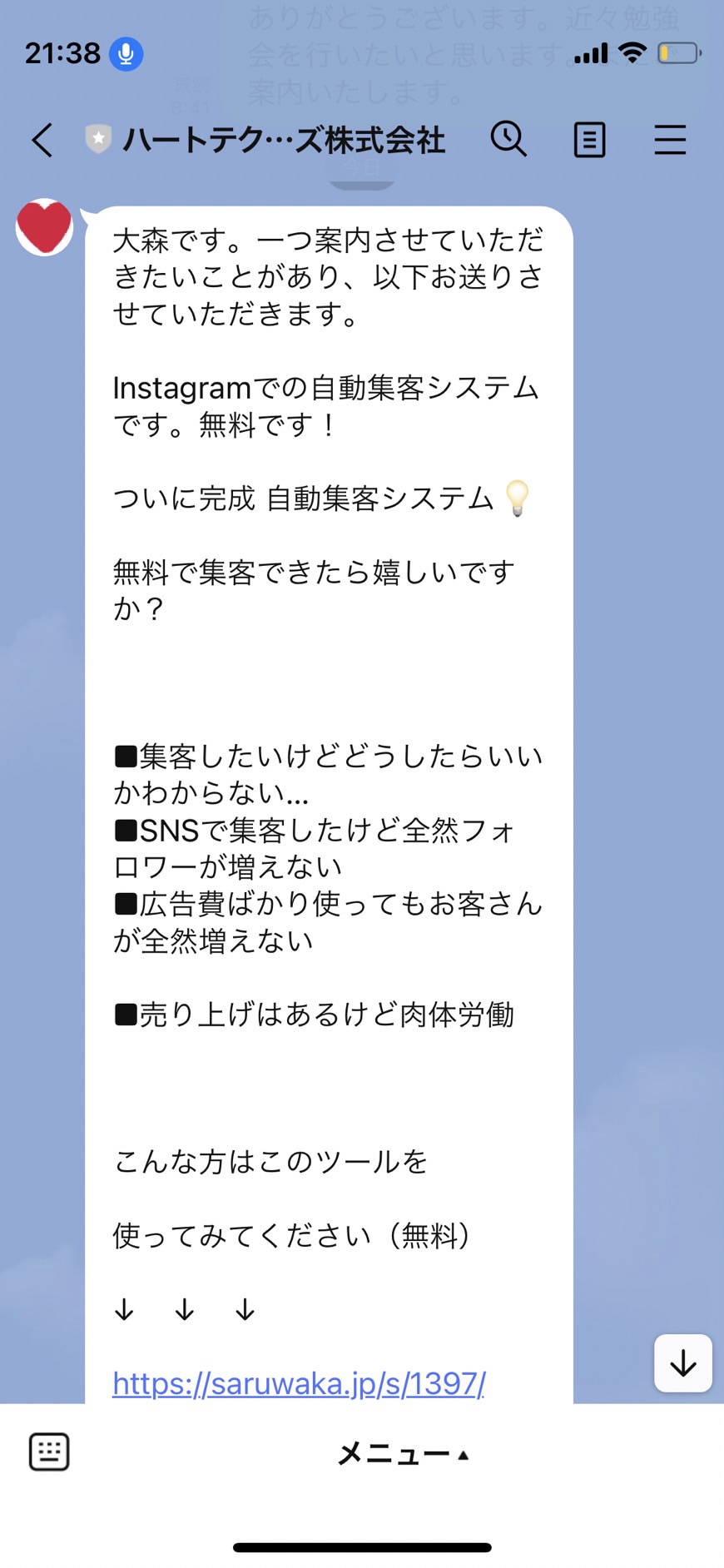
Task: Jump to latest message arrow
Action: pos(683,1363)
